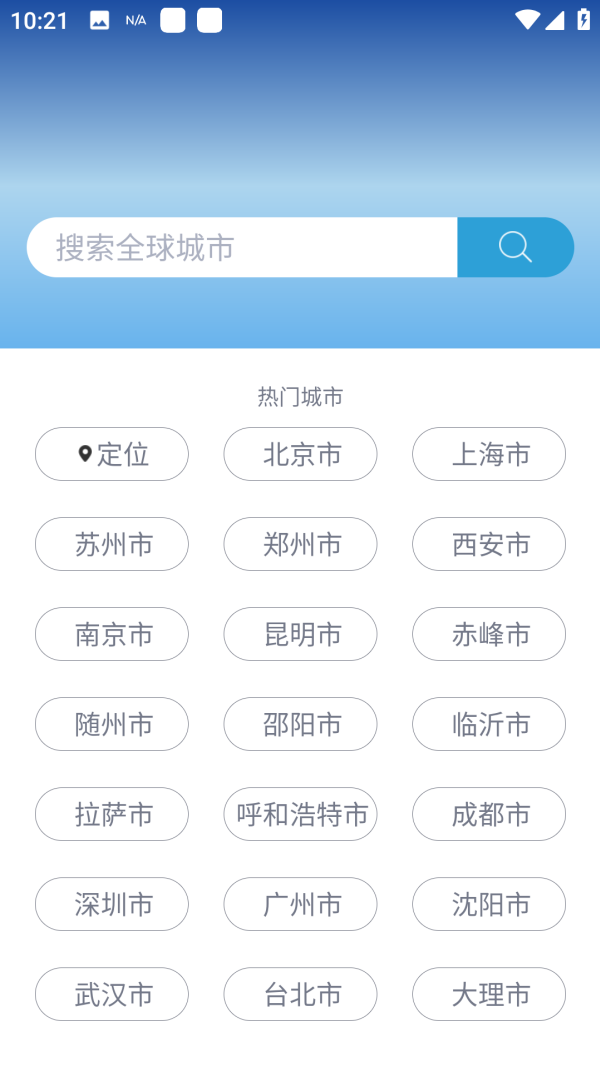Use the 定位 location chip
Screen dimensions: 600x1067
pyautogui.click(x=112, y=454)
